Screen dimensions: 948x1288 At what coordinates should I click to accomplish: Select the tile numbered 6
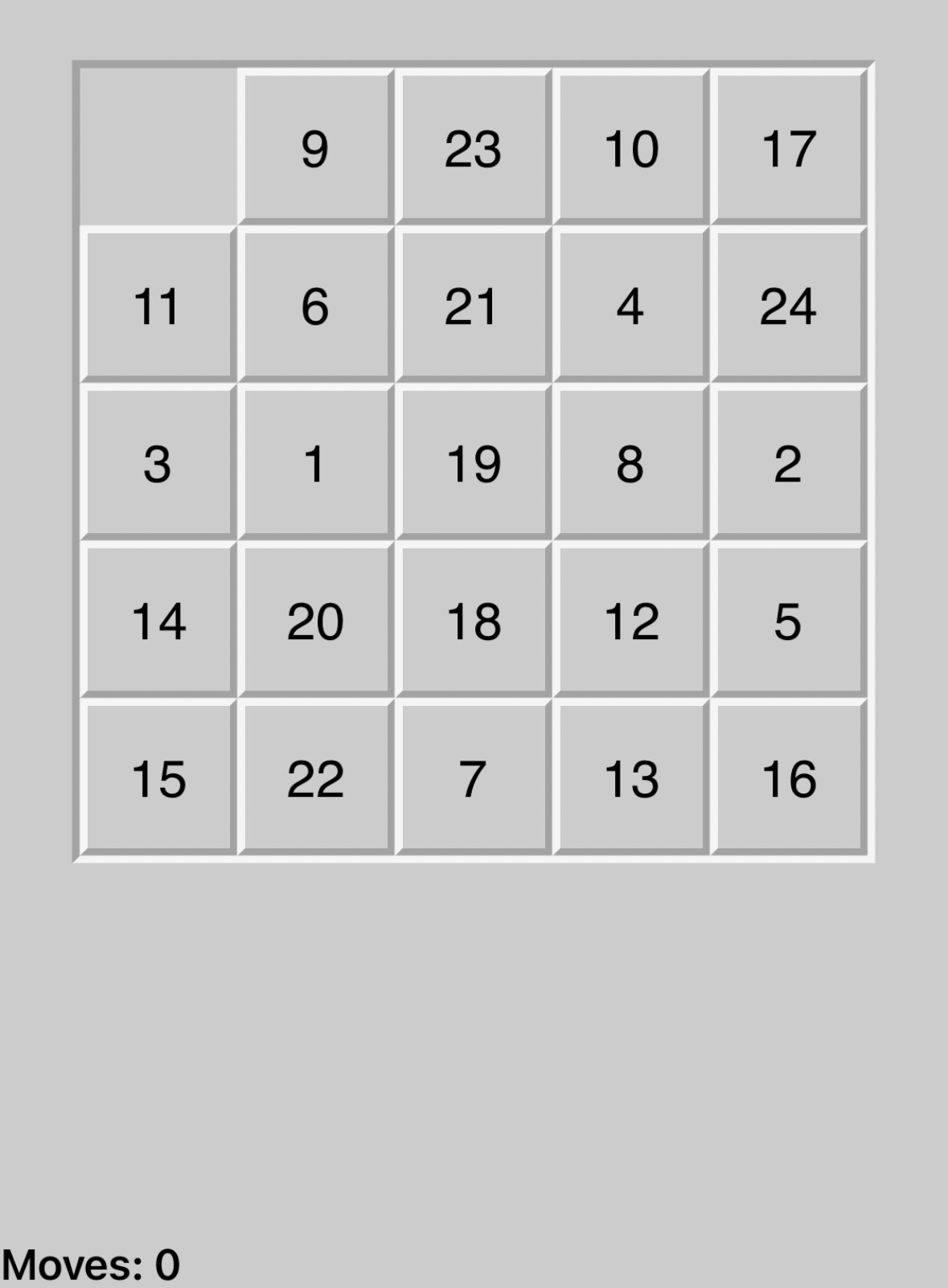tap(315, 305)
